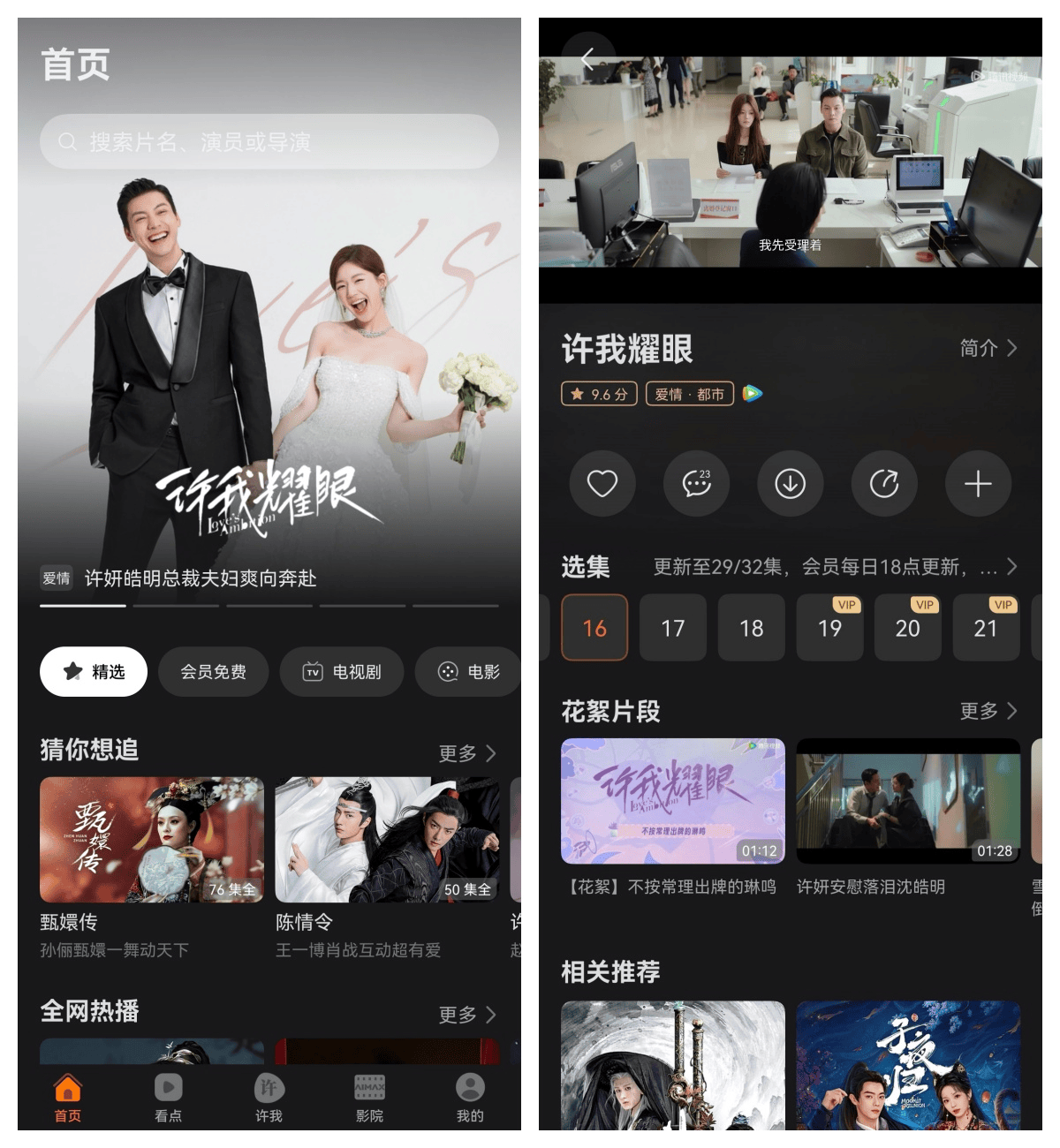Image resolution: width=1060 pixels, height=1148 pixels.
Task: Switch to the 电视剧 category chip
Action: [x=342, y=672]
